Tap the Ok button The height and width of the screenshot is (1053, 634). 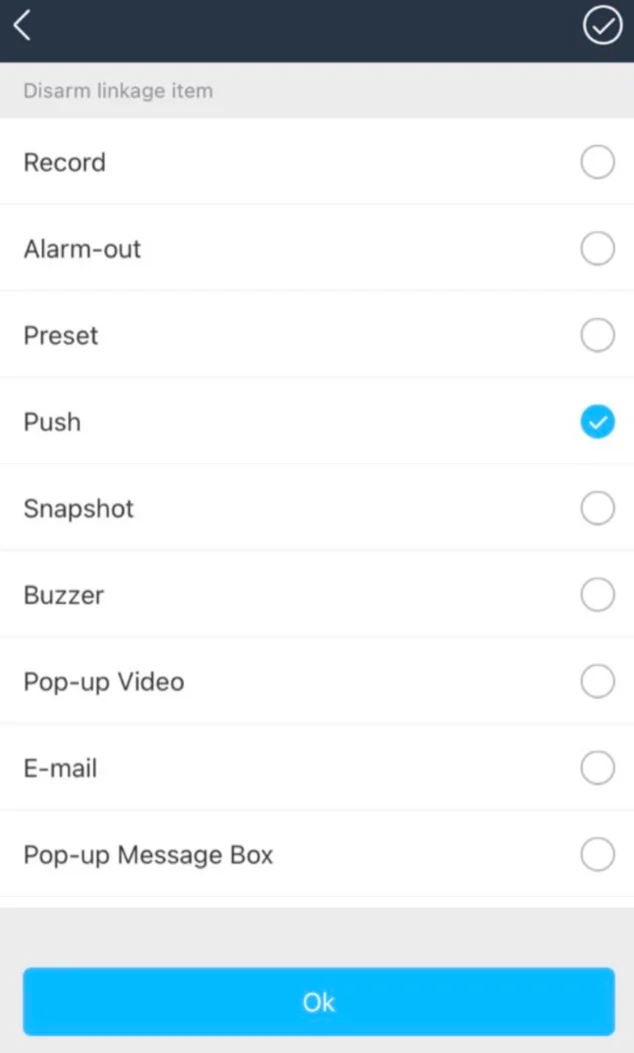(x=318, y=1001)
